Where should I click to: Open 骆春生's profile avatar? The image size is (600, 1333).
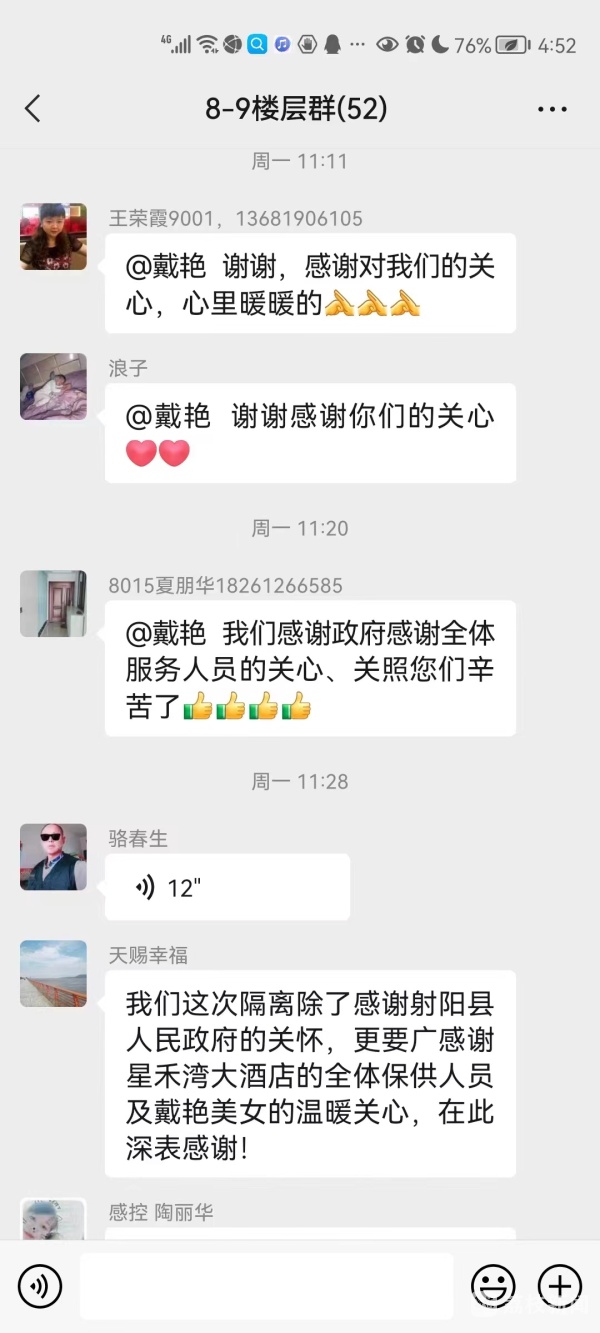click(x=53, y=857)
